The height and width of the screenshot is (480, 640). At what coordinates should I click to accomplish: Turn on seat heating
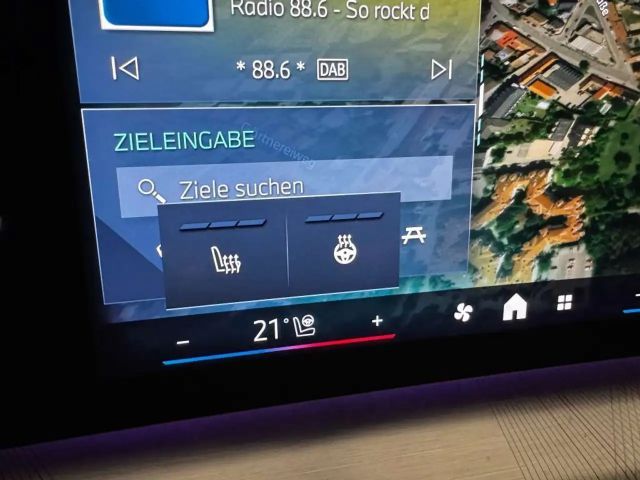pyautogui.click(x=225, y=262)
